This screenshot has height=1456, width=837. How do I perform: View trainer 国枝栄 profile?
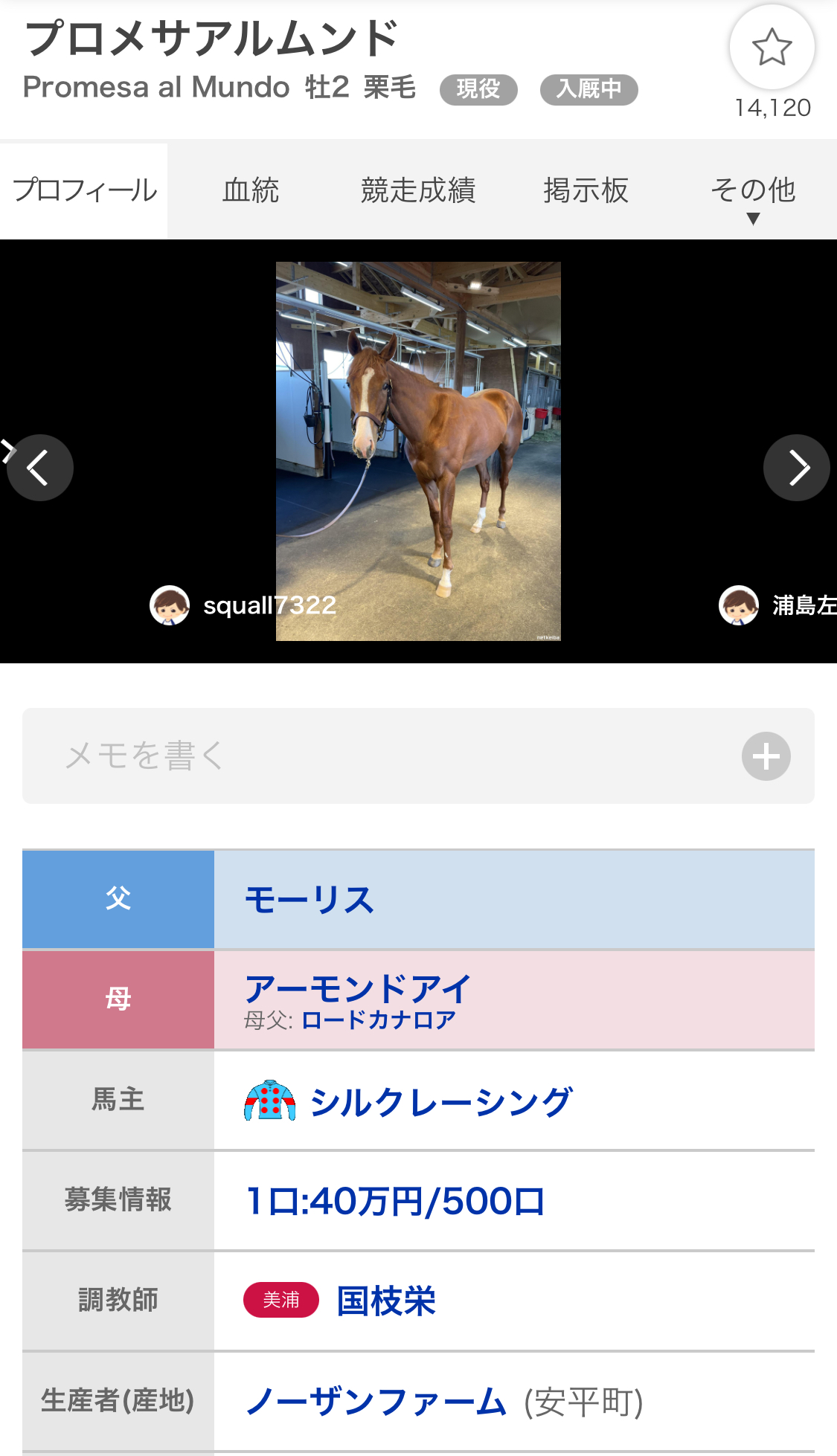tap(386, 1301)
